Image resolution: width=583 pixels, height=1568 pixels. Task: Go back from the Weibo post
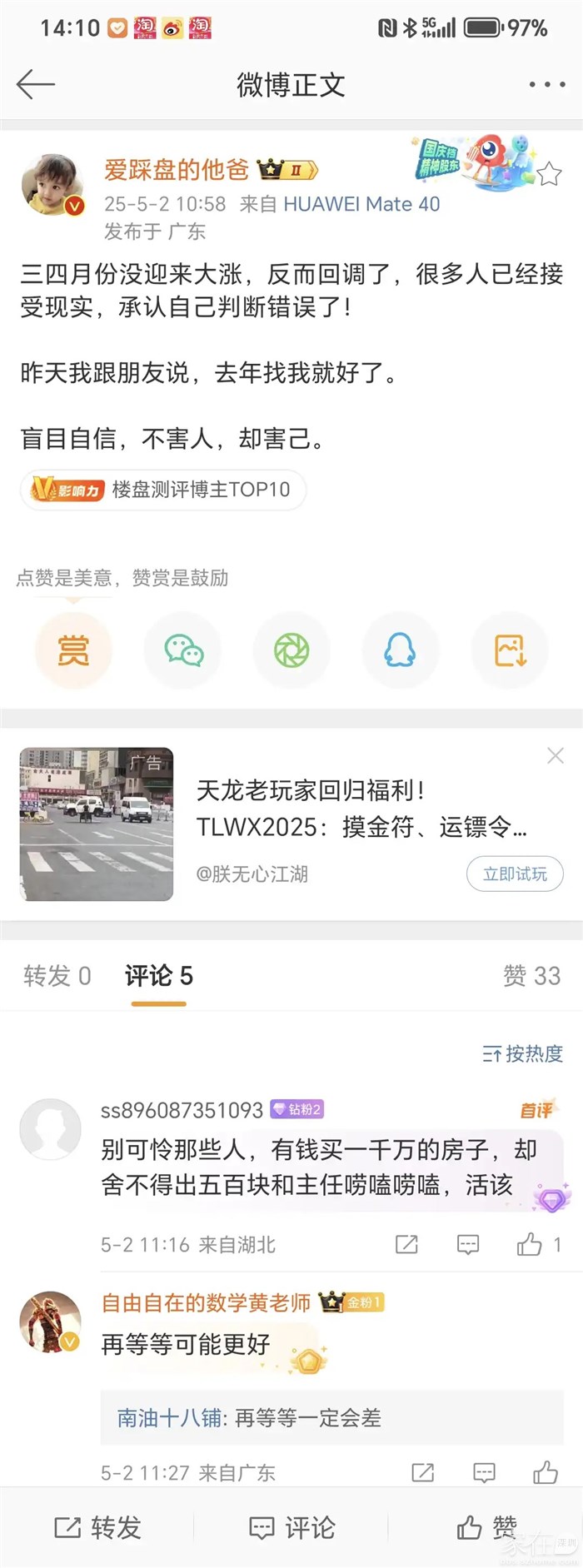35,84
